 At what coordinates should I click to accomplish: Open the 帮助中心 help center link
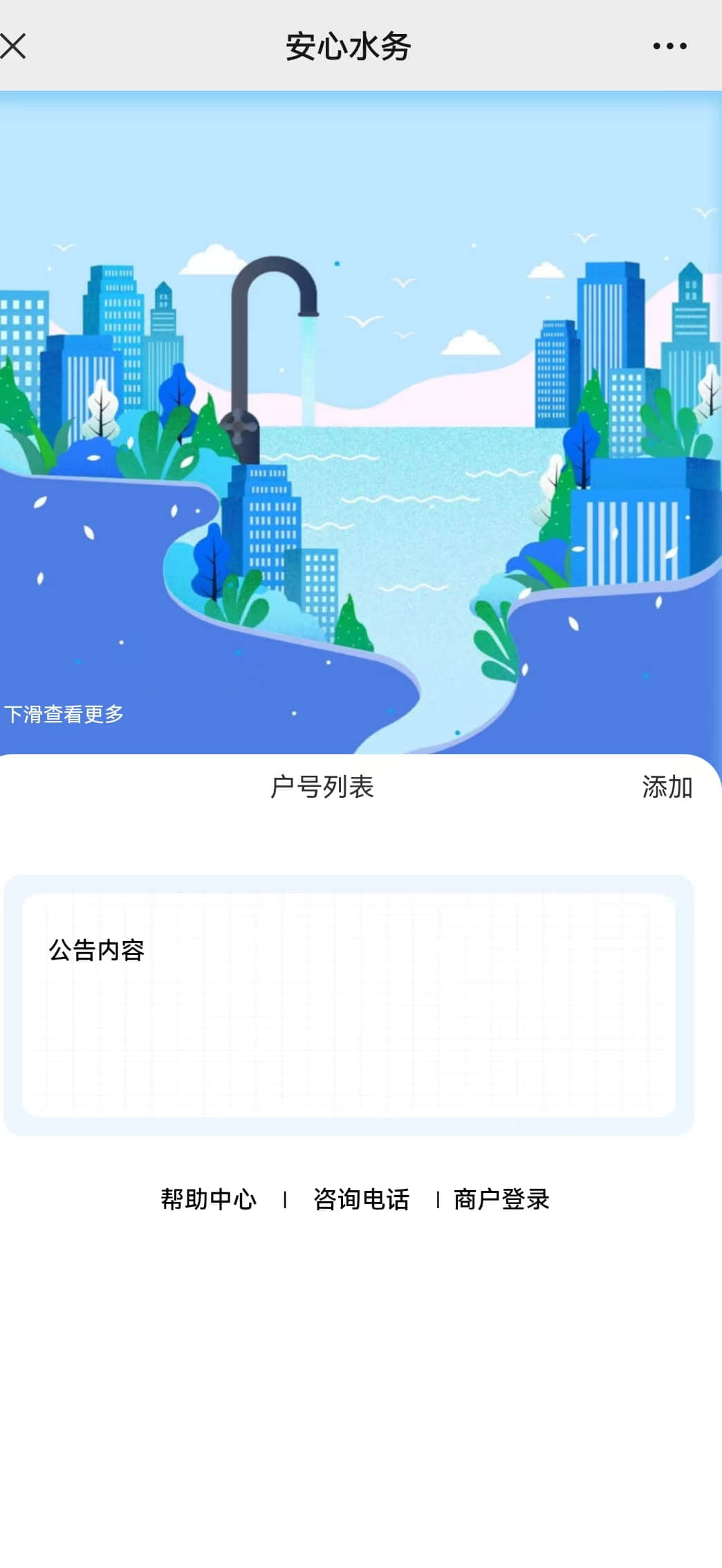(208, 1199)
